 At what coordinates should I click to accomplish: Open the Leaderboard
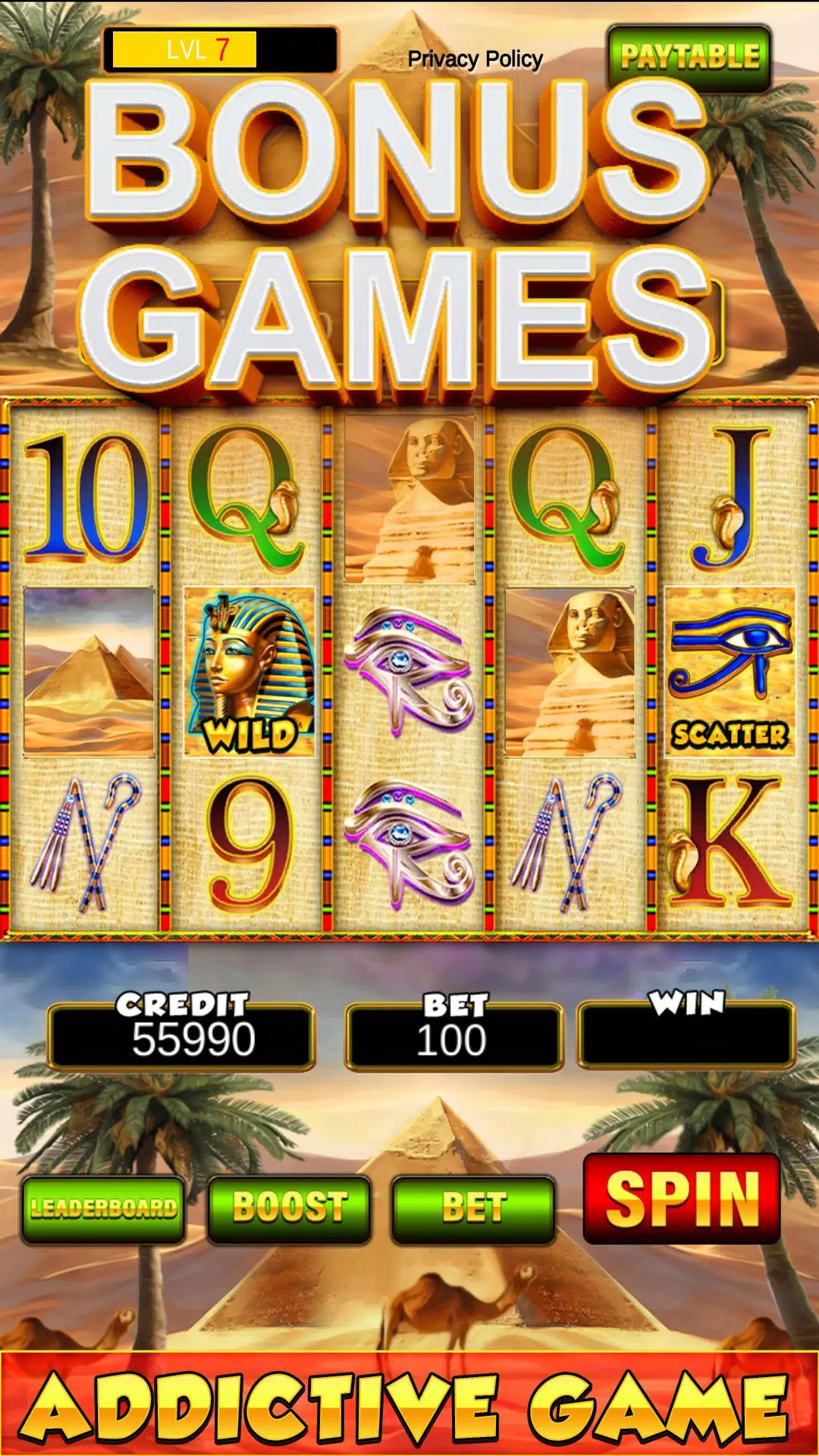103,1209
